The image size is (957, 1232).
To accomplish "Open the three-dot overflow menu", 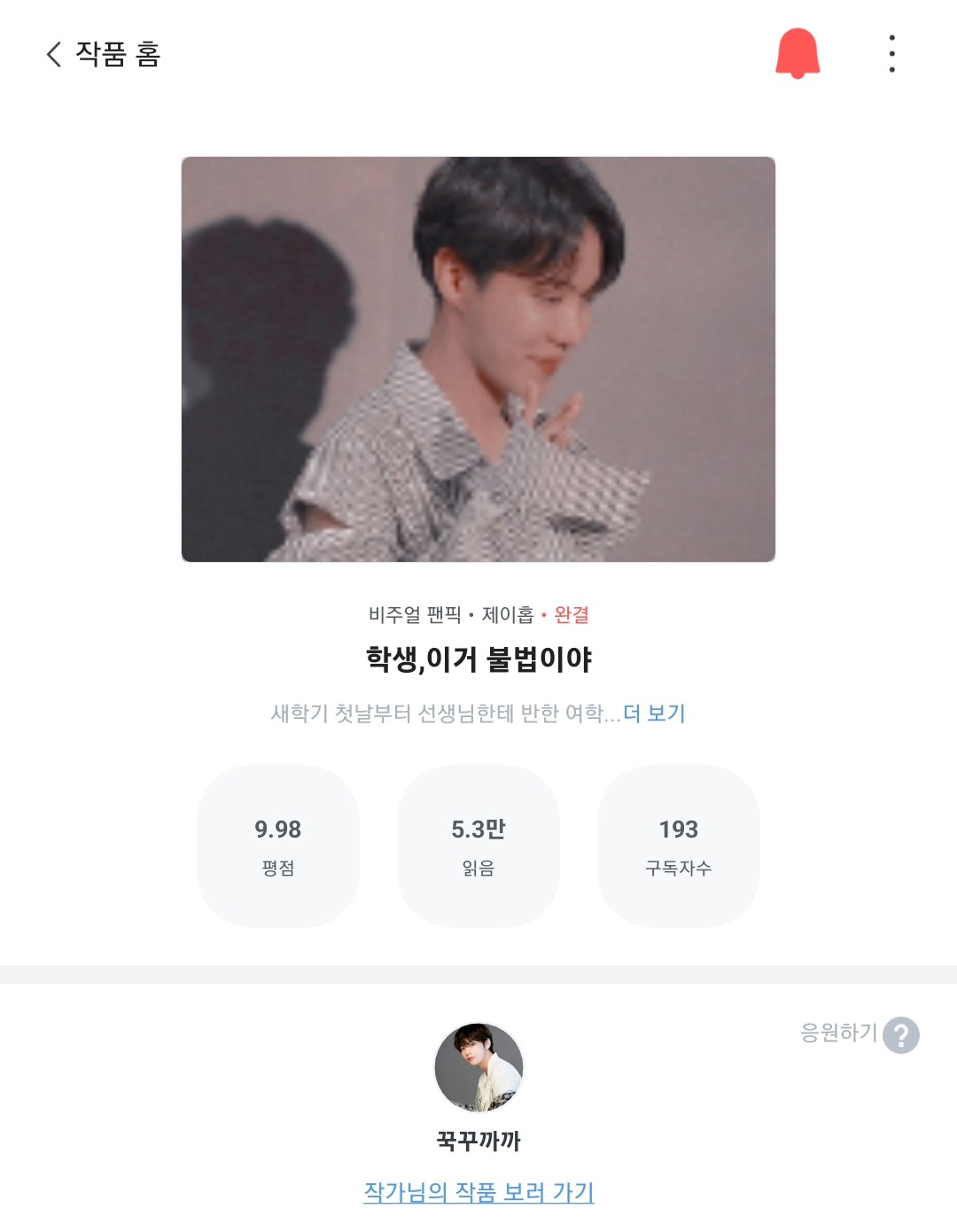I will pyautogui.click(x=891, y=54).
